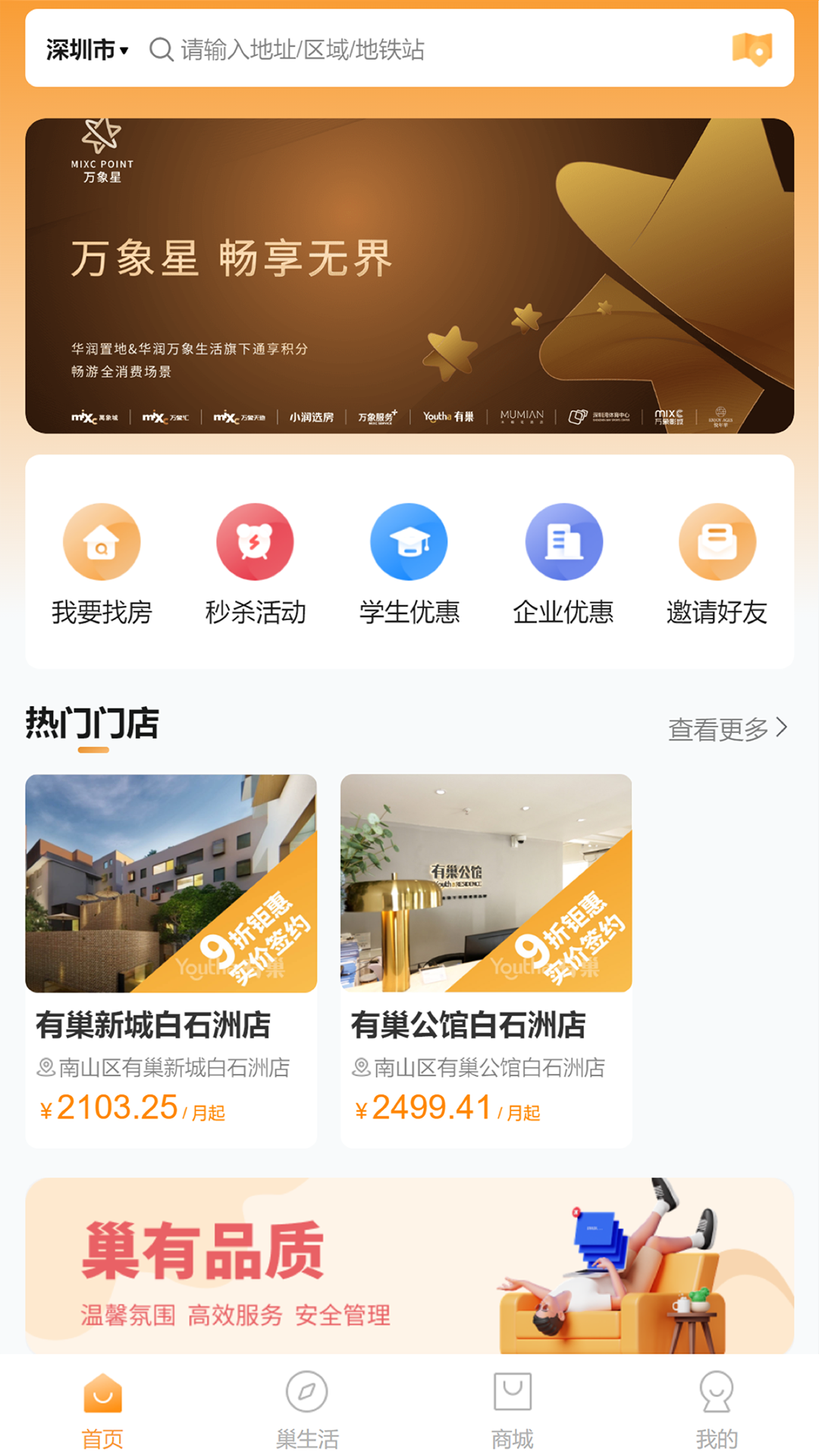
Task: Tap the address/area/metro search field
Action: coord(425,50)
